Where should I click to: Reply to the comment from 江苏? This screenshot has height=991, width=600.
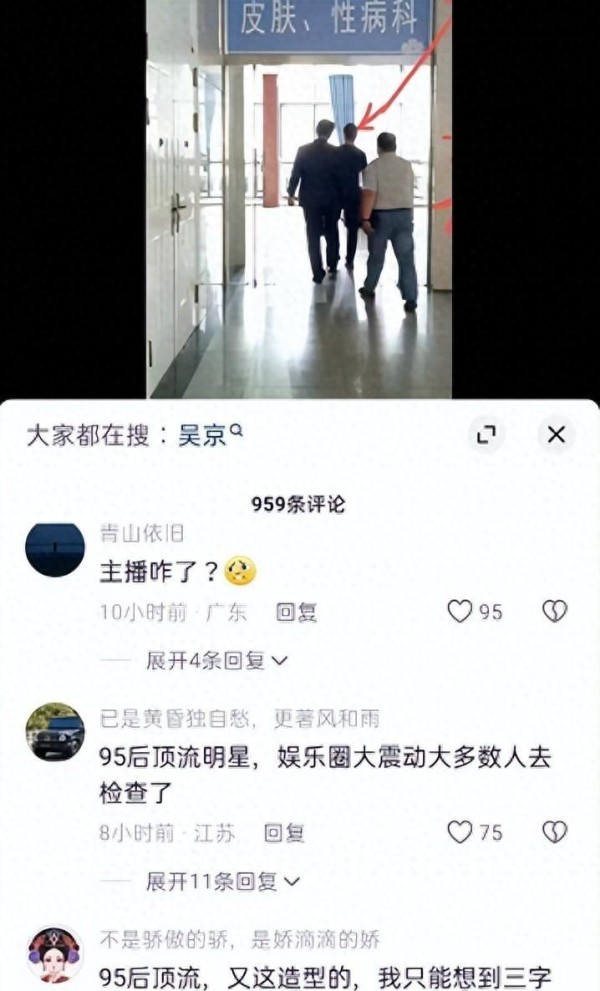click(x=284, y=832)
